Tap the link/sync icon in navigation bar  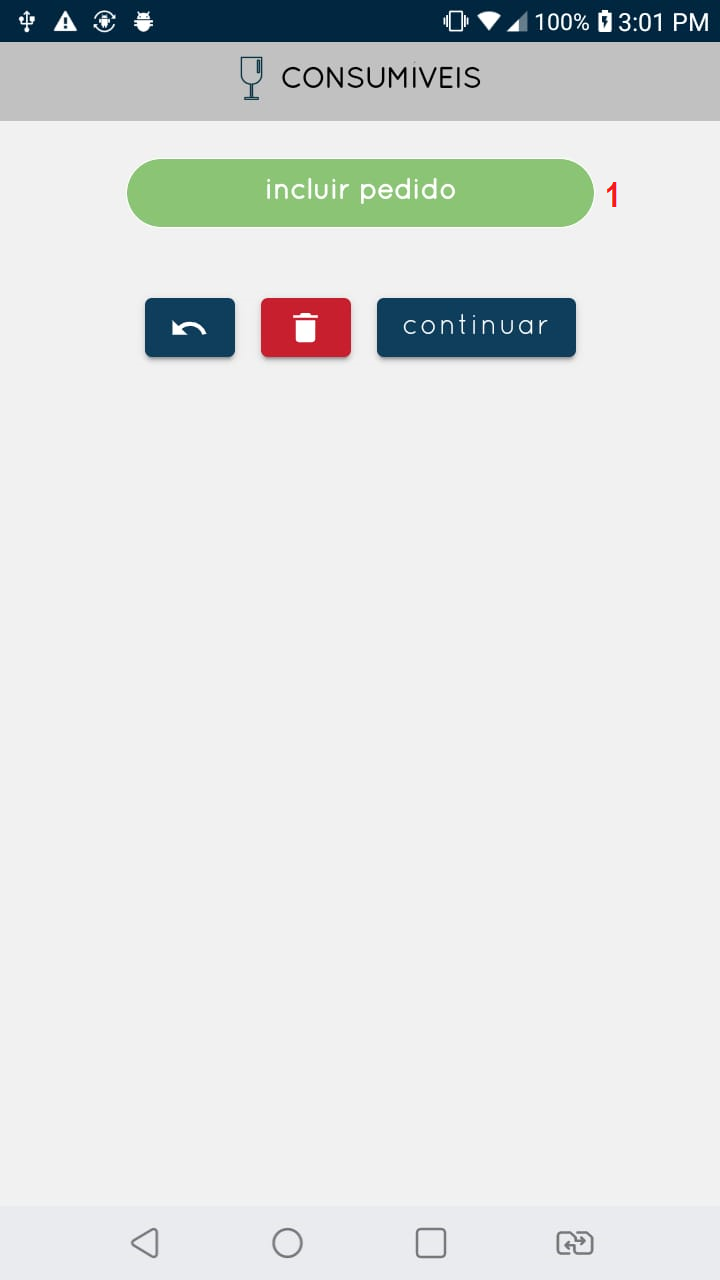574,1243
